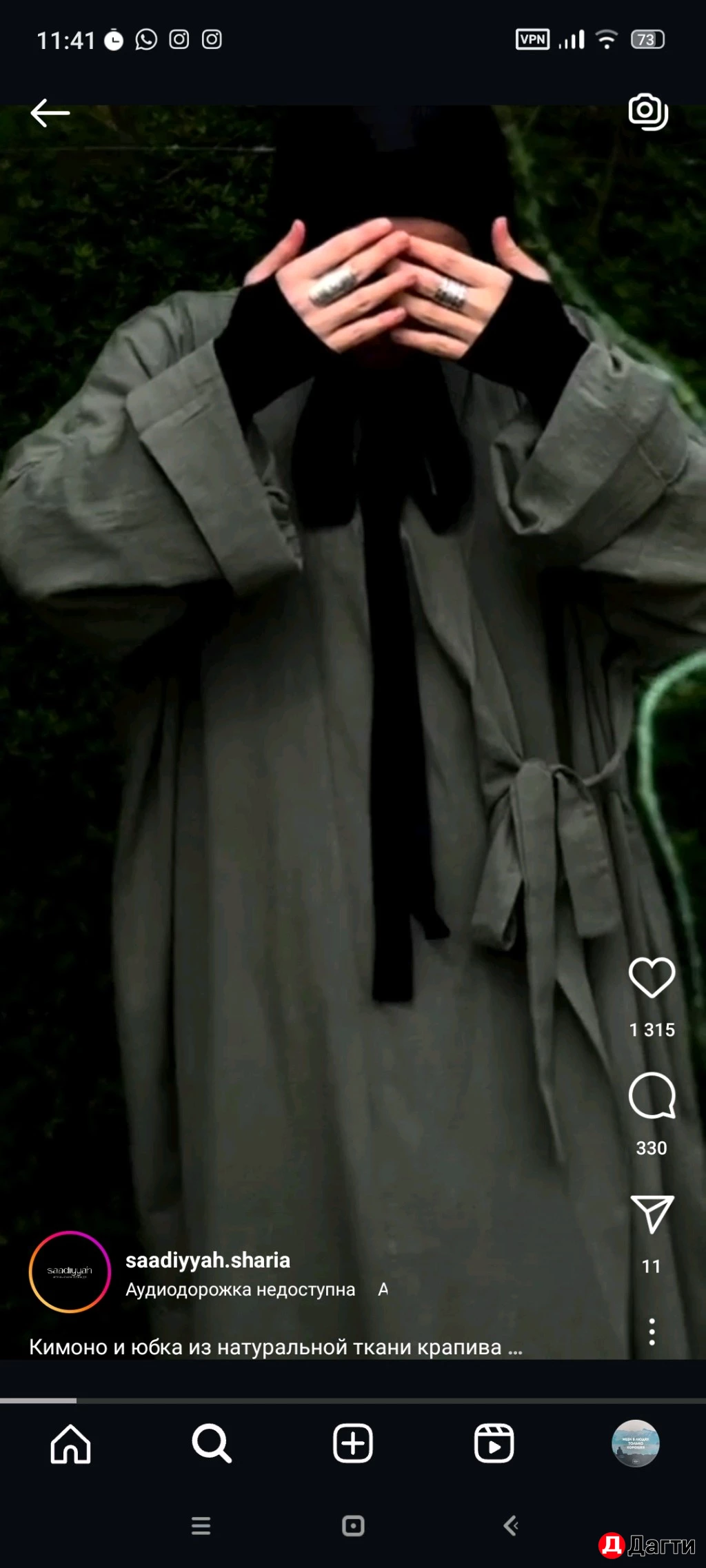Like this reel with the heart
This screenshot has width=706, height=1568.
[x=652, y=977]
